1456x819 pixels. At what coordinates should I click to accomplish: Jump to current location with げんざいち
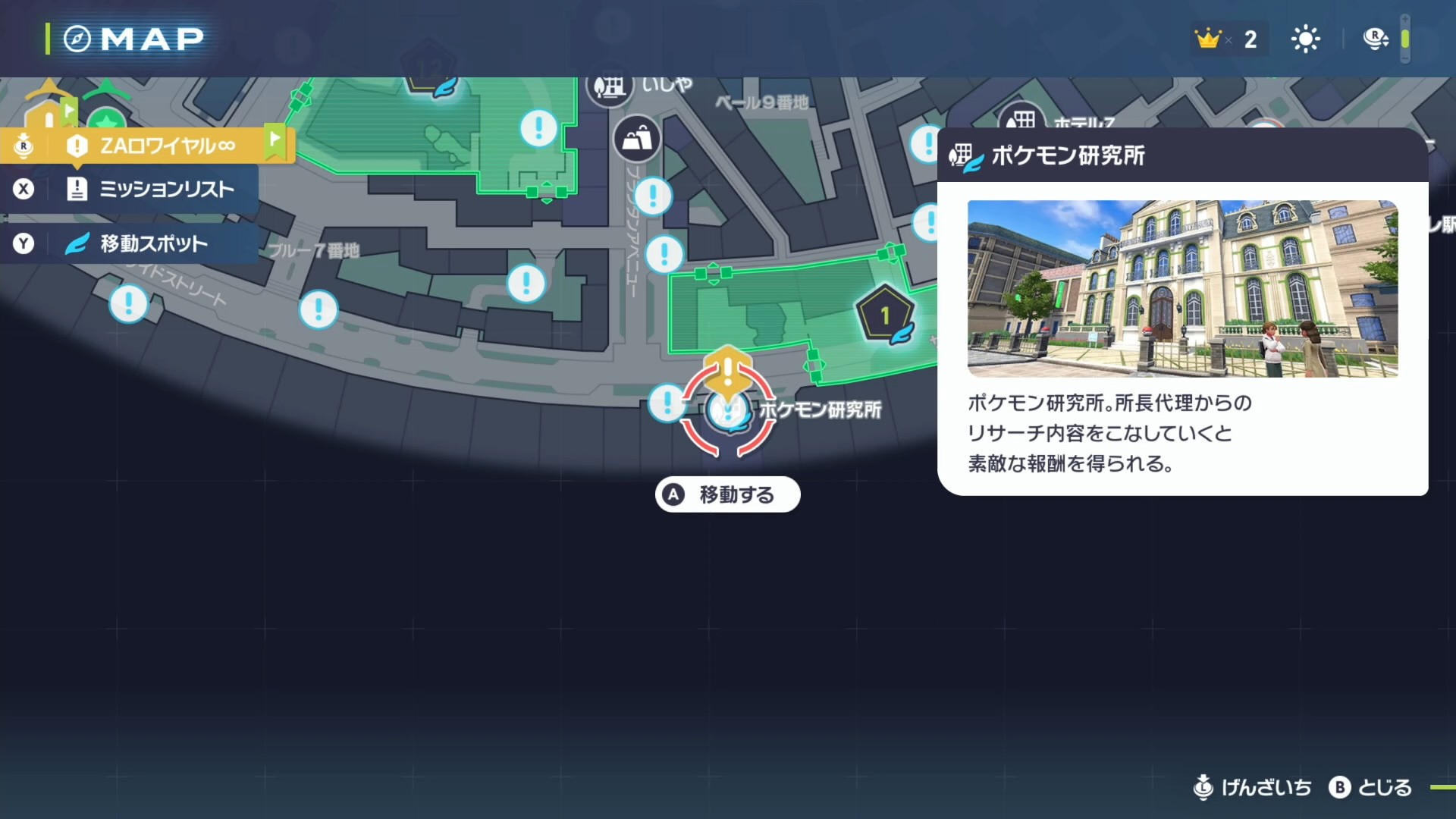pos(1253,788)
